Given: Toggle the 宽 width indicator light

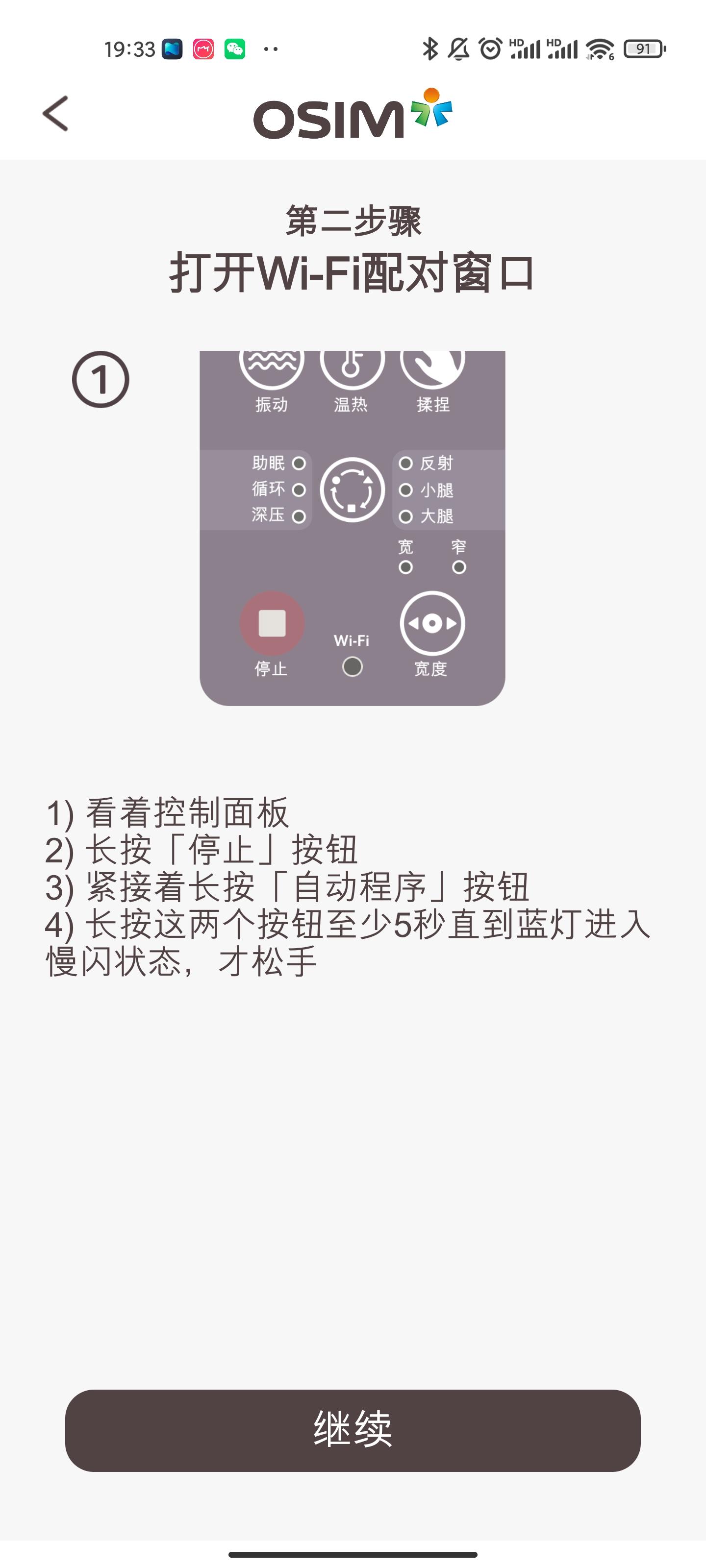Looking at the screenshot, I should 405,567.
